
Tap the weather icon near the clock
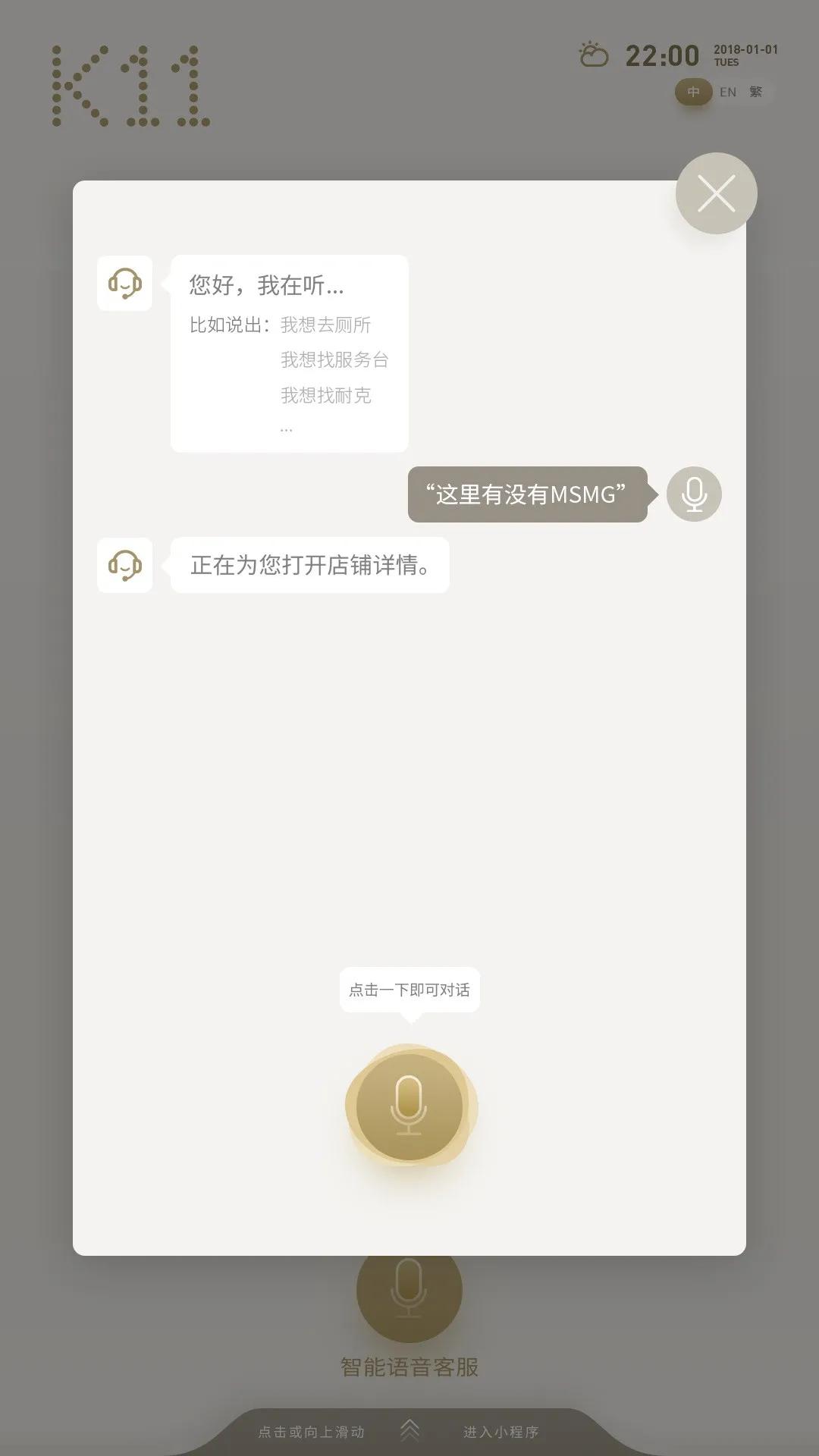tap(595, 55)
